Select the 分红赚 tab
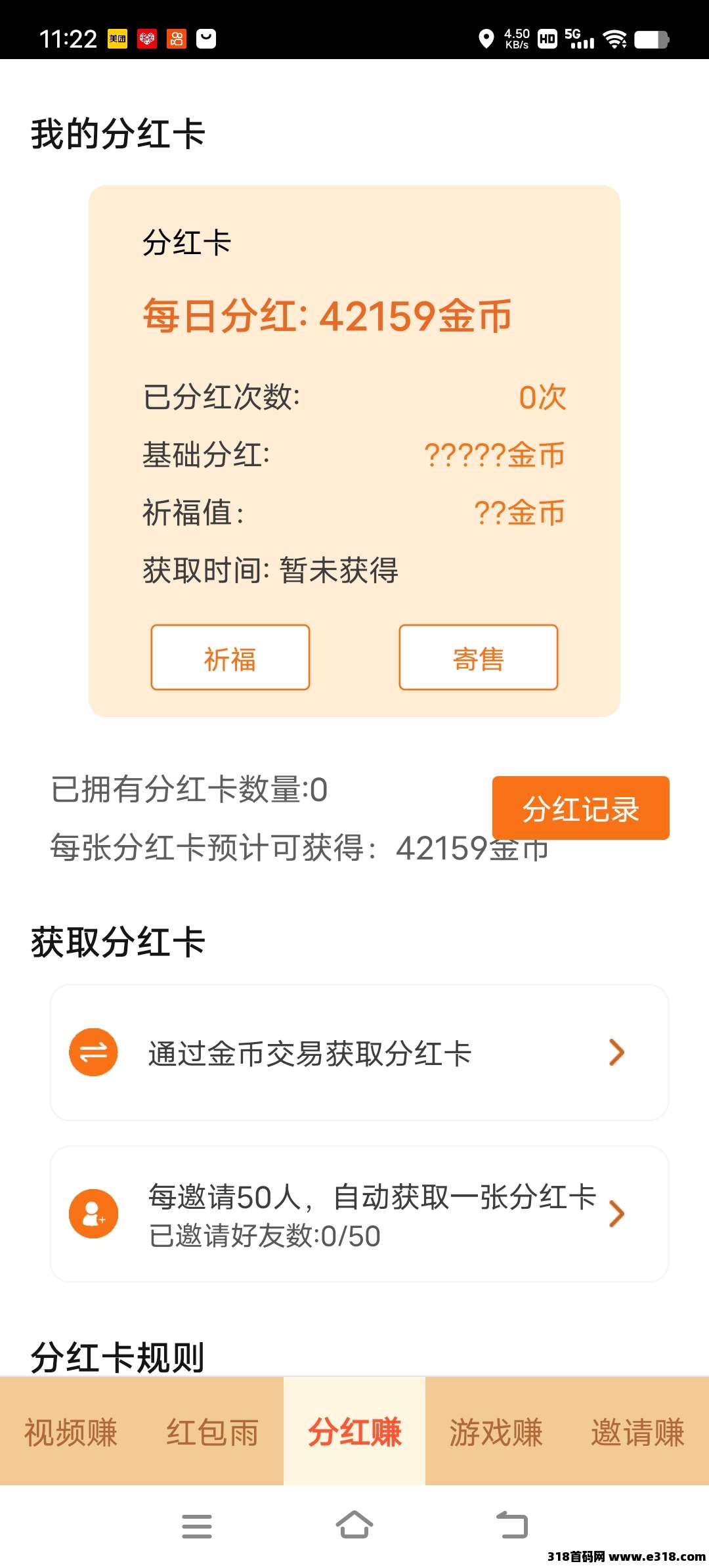This screenshot has height=1568, width=709. tap(354, 1432)
